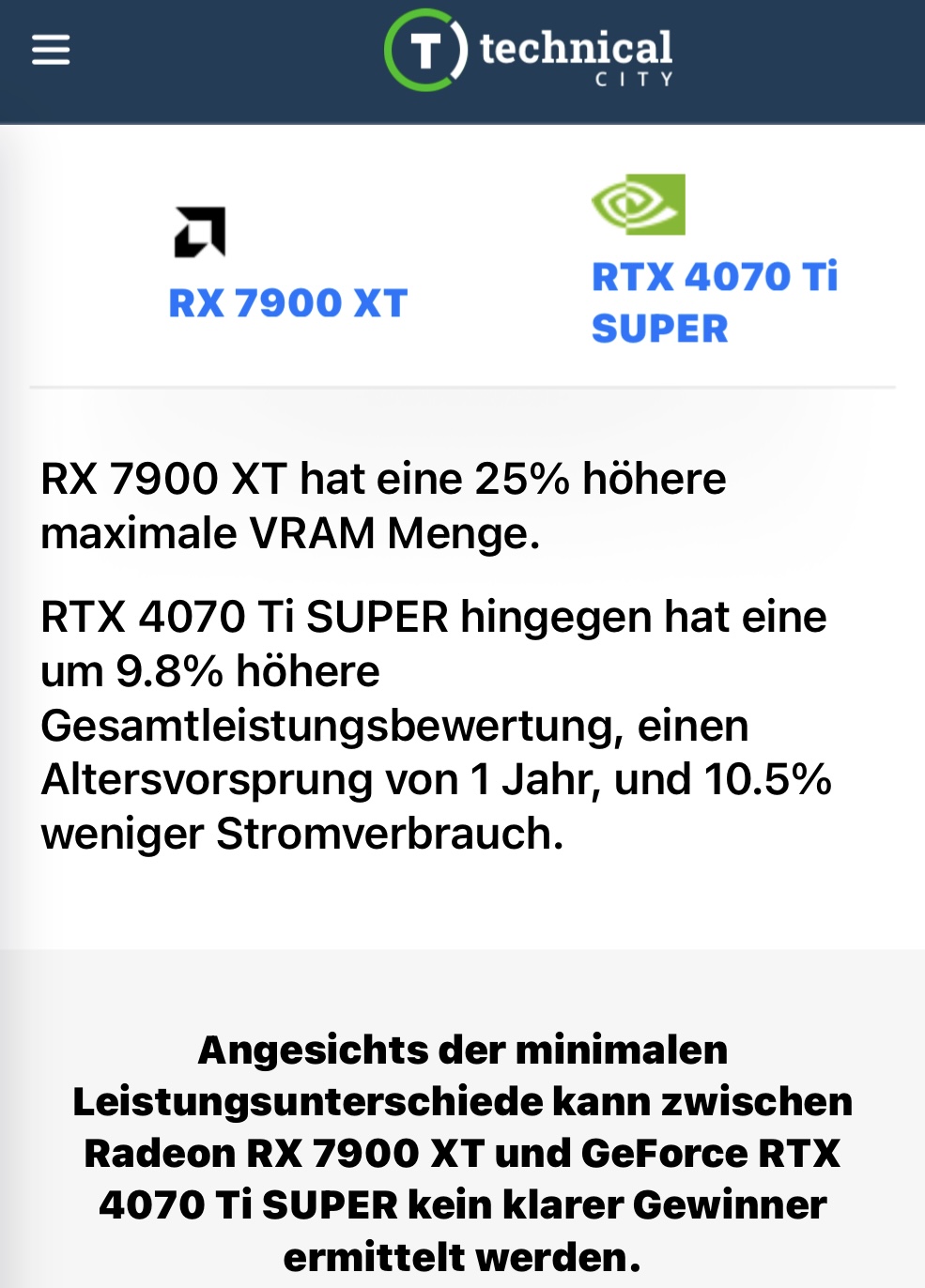Open the hamburger navigation menu
Viewport: 925px width, 1288px height.
click(x=51, y=50)
